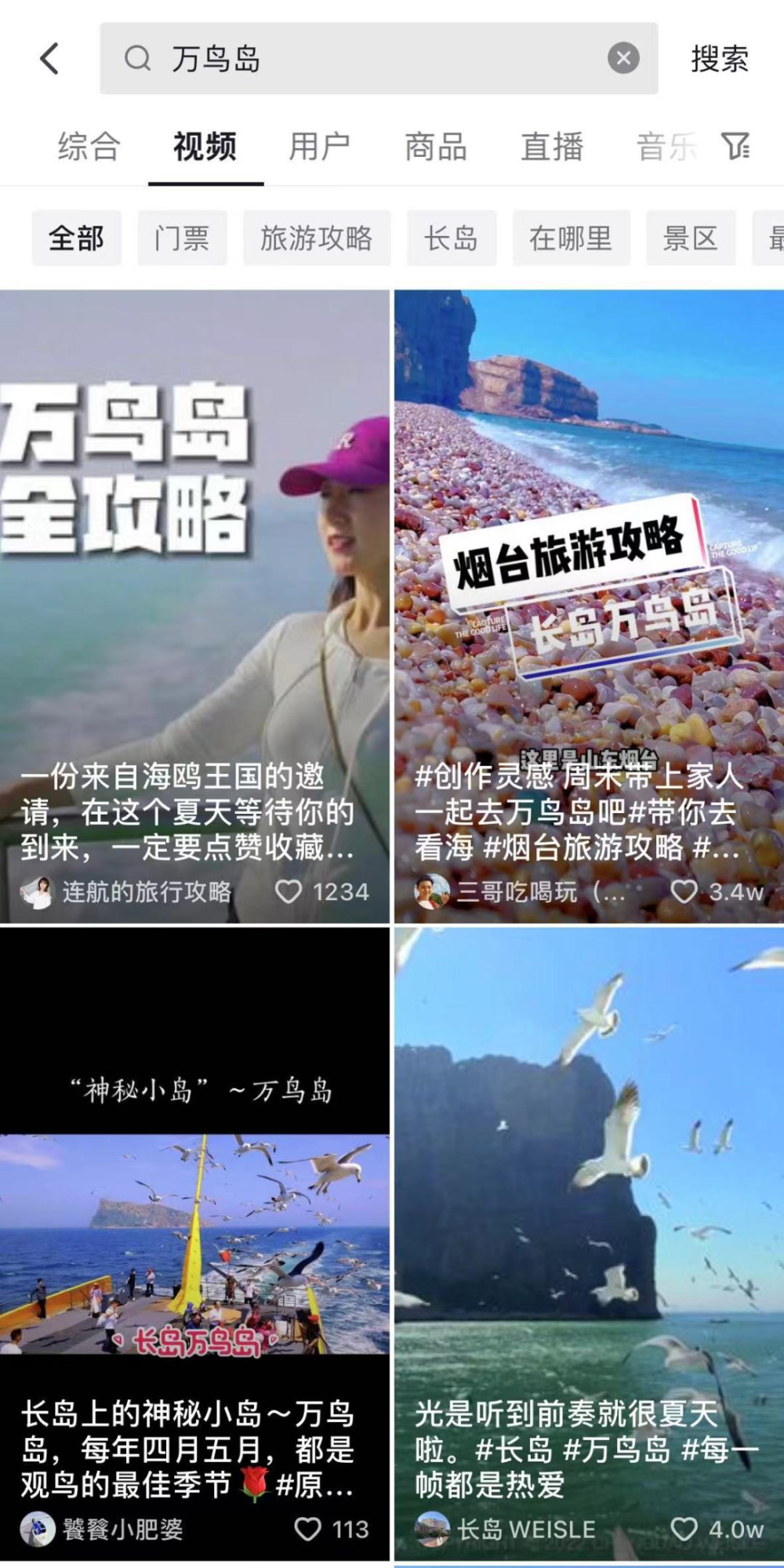This screenshot has width=784, height=1568.
Task: Tap the 搜索 button
Action: [x=719, y=59]
